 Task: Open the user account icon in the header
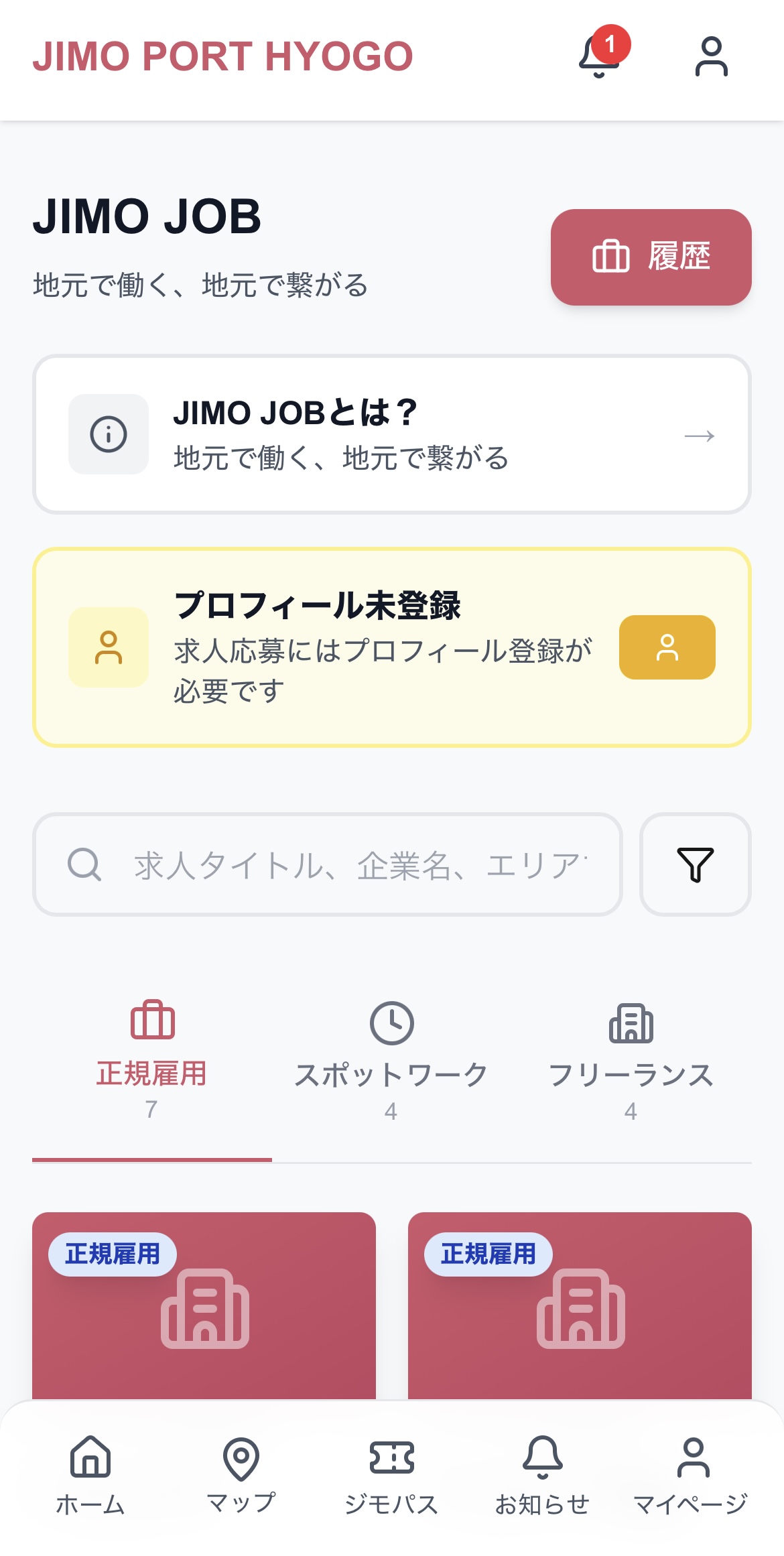(x=710, y=56)
